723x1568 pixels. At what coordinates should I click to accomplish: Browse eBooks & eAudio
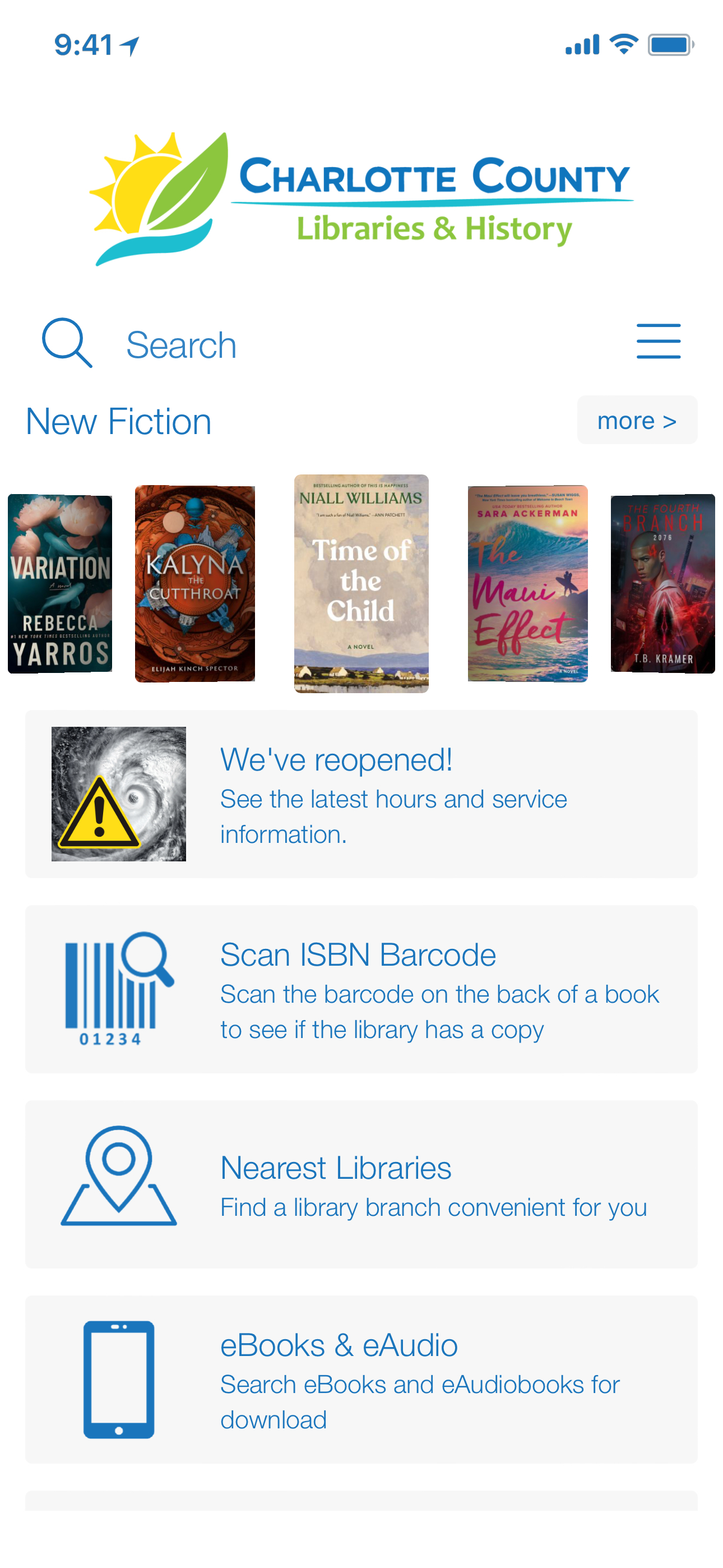[361, 1380]
